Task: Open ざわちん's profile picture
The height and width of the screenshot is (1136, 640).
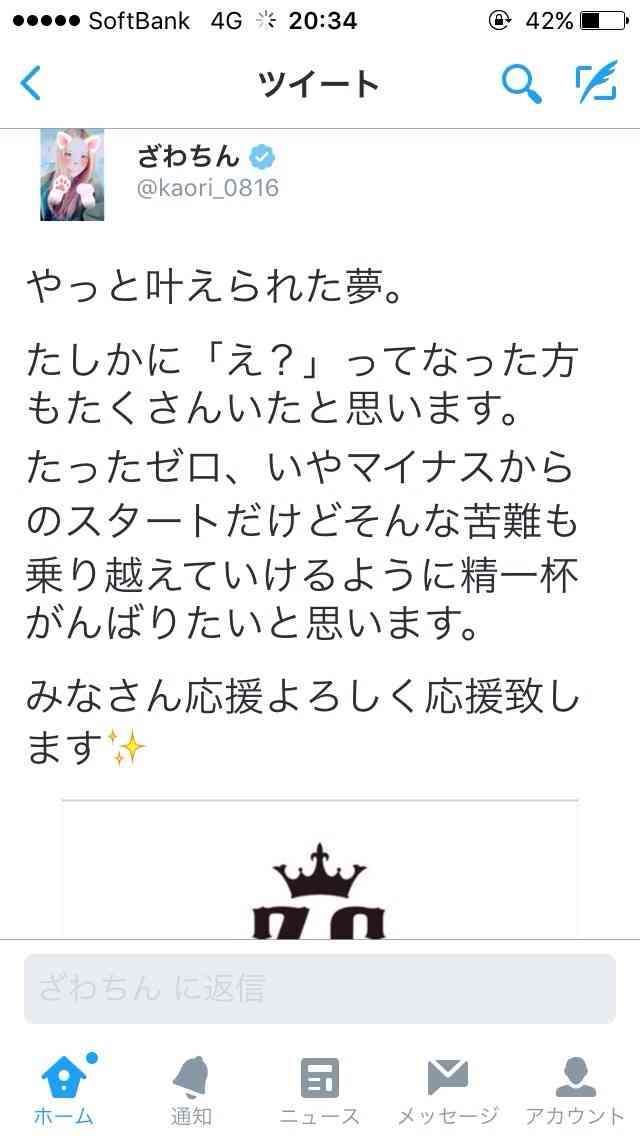Action: point(72,174)
